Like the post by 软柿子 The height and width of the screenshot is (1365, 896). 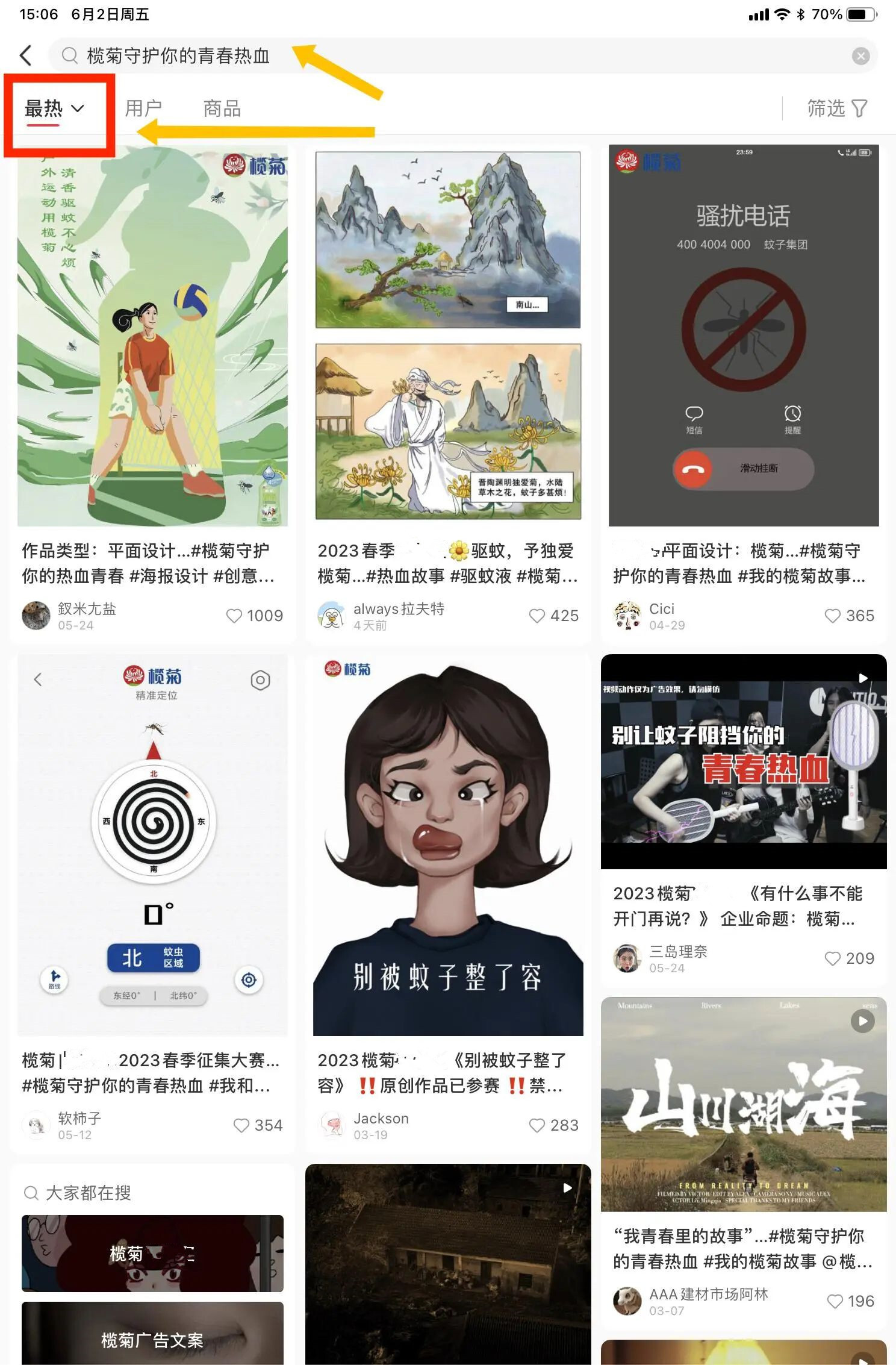tap(241, 1125)
